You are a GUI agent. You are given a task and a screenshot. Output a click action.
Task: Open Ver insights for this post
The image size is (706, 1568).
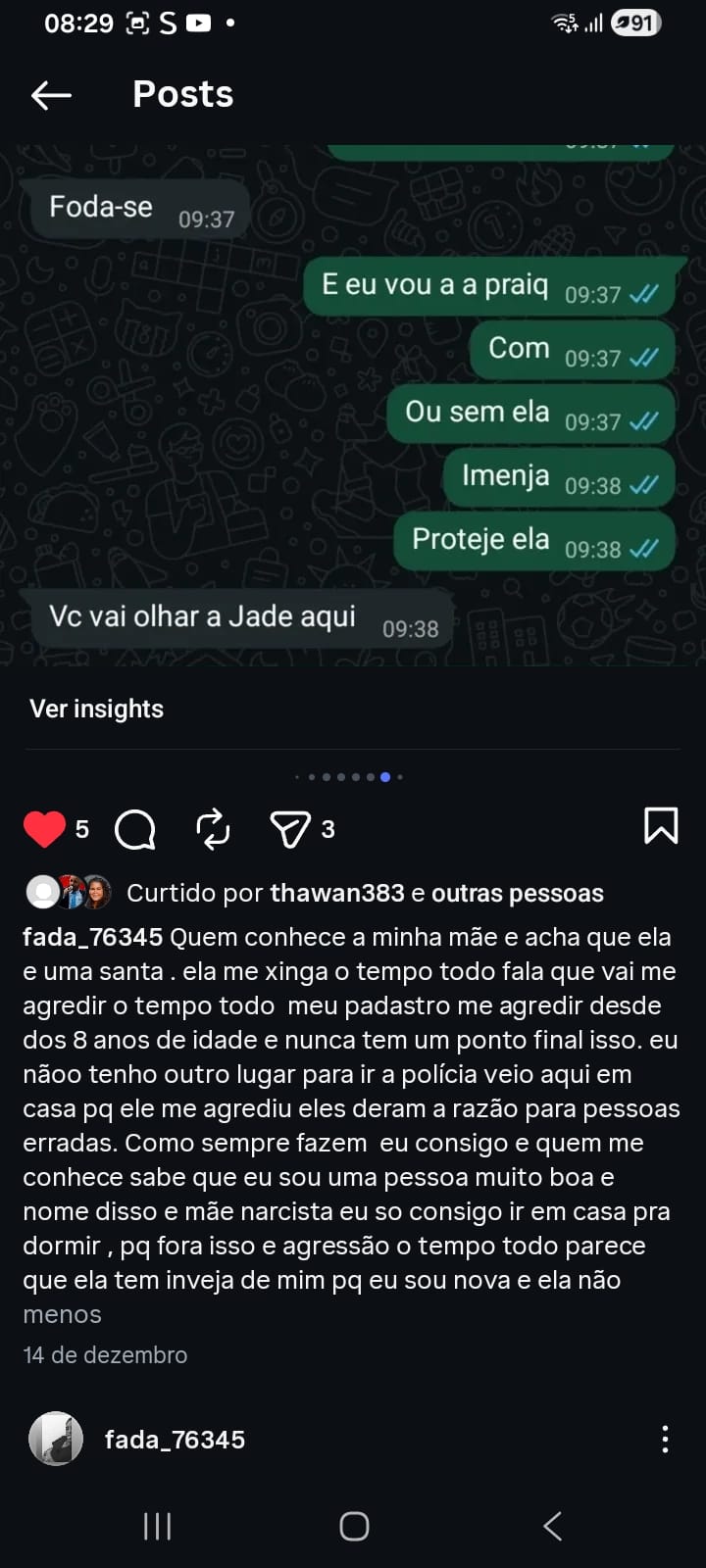(96, 709)
